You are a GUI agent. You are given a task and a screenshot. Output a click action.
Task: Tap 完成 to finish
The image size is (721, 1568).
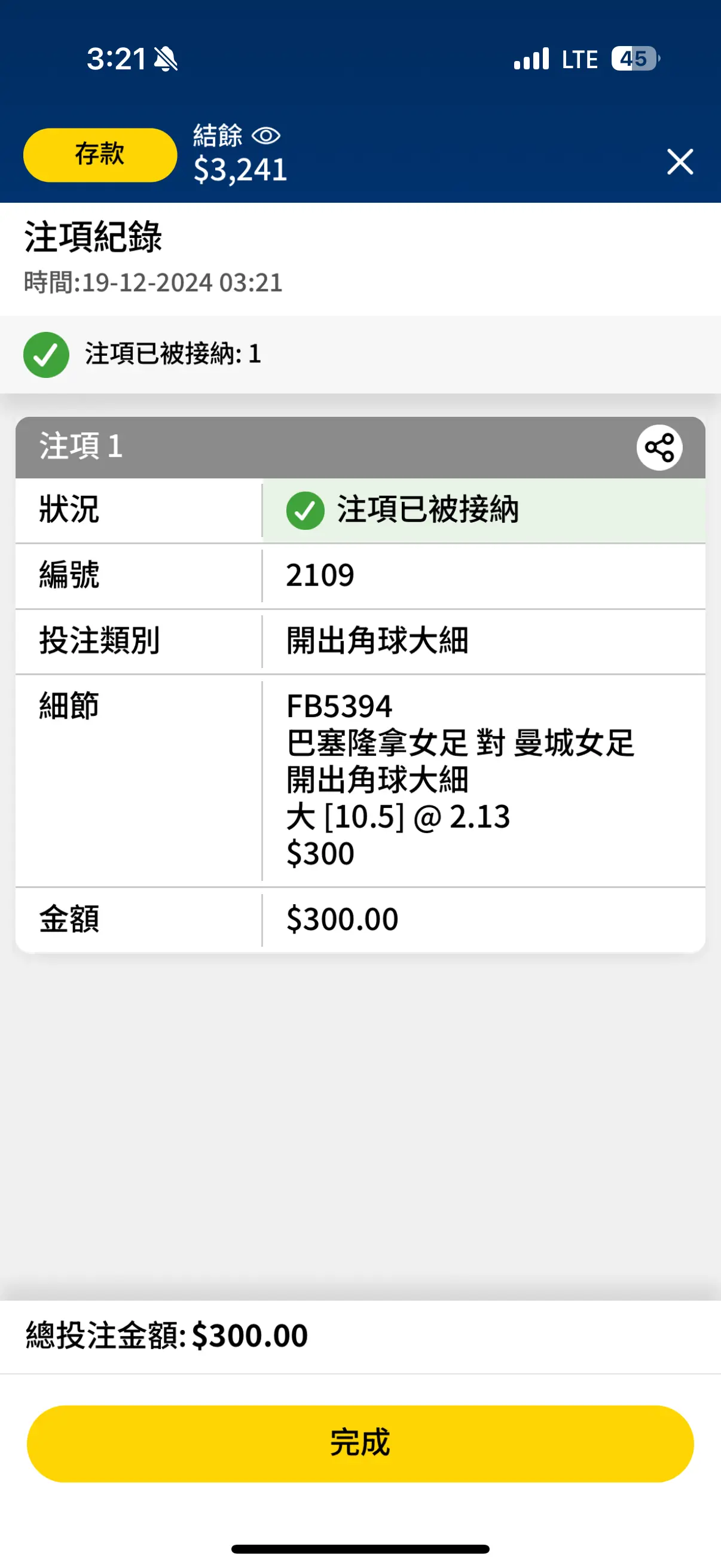[360, 1443]
